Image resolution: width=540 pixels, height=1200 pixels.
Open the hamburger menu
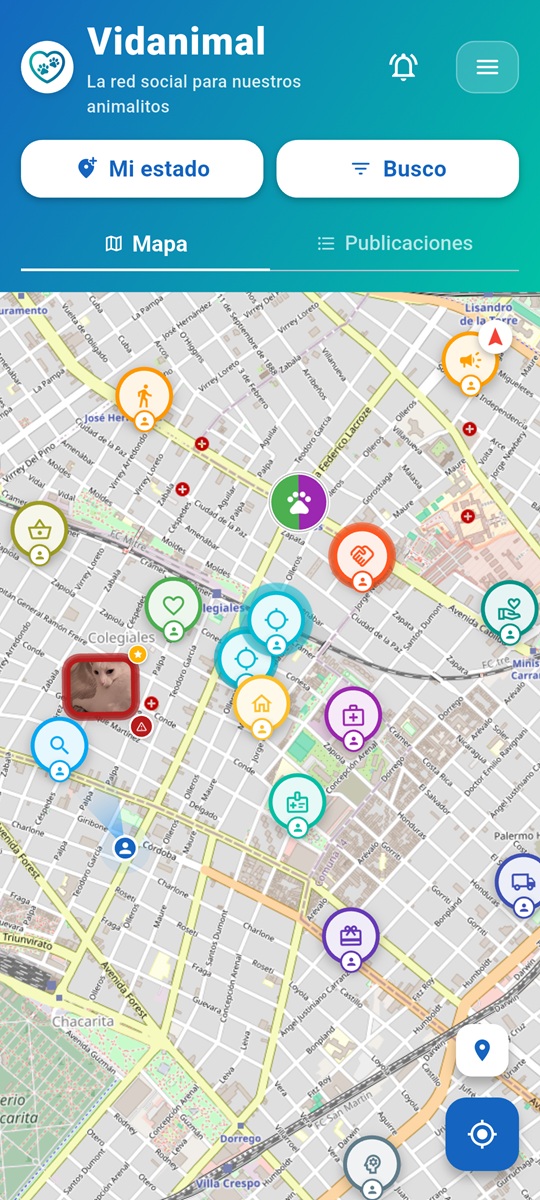click(x=487, y=67)
